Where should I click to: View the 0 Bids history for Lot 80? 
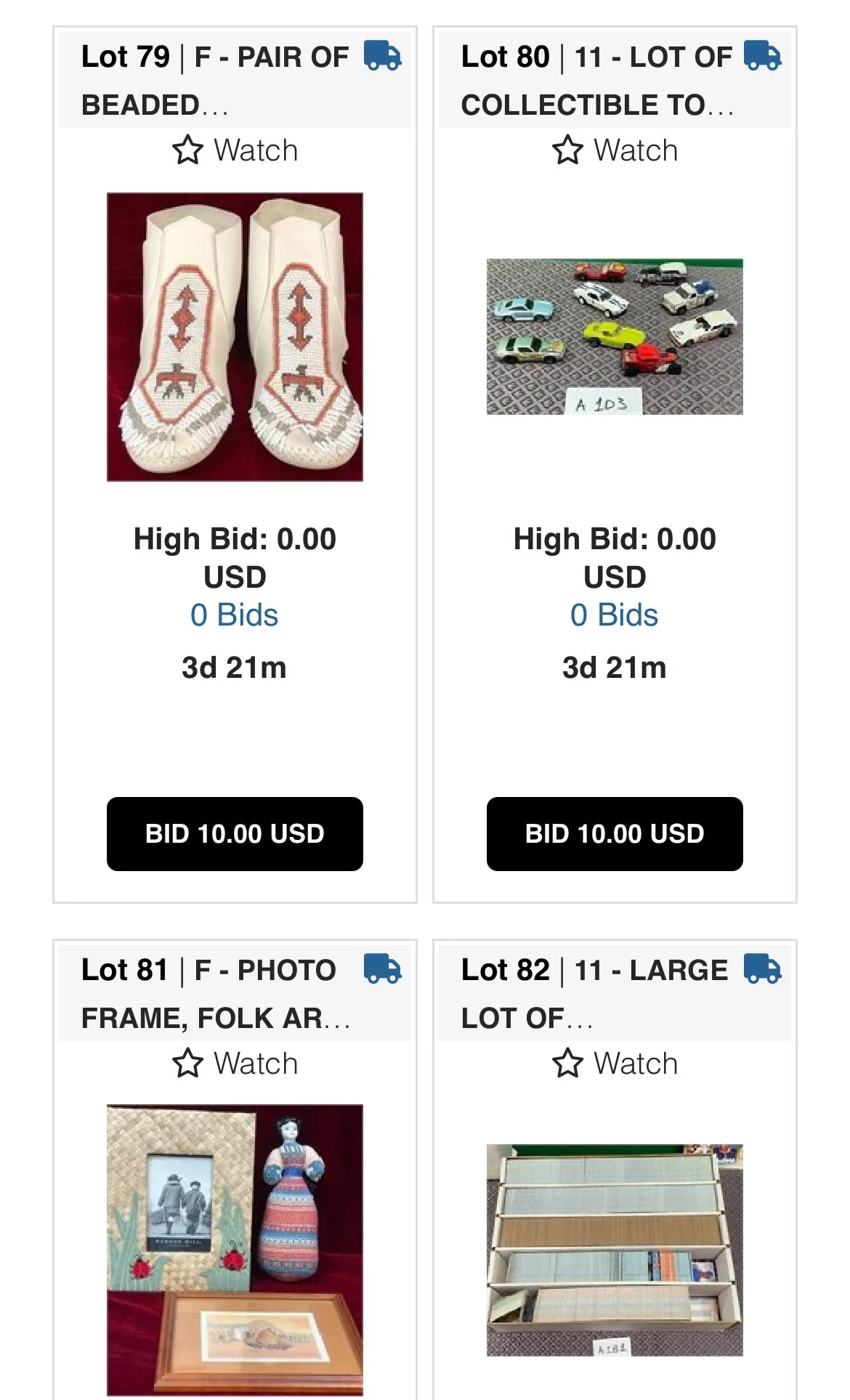614,615
